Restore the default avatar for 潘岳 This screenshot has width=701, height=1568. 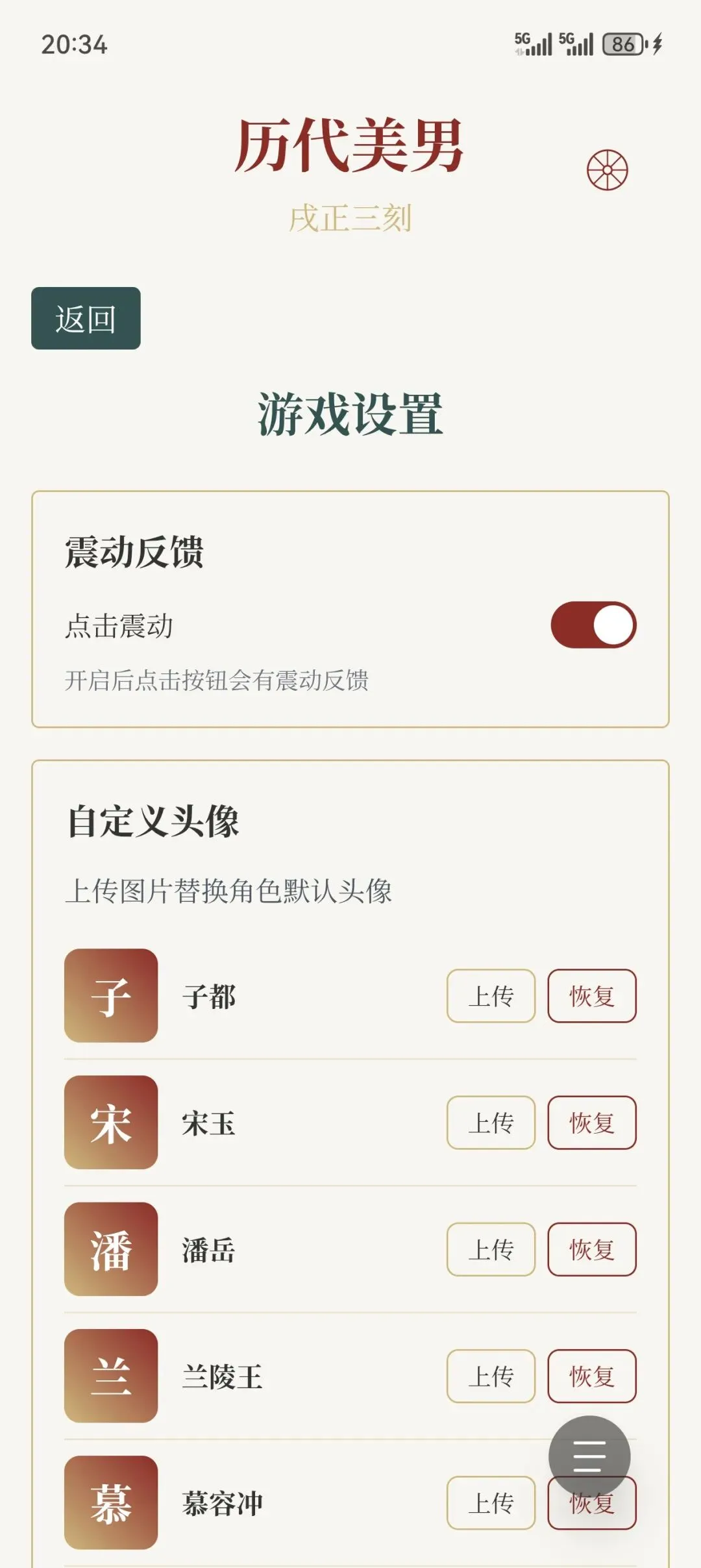coord(591,1249)
